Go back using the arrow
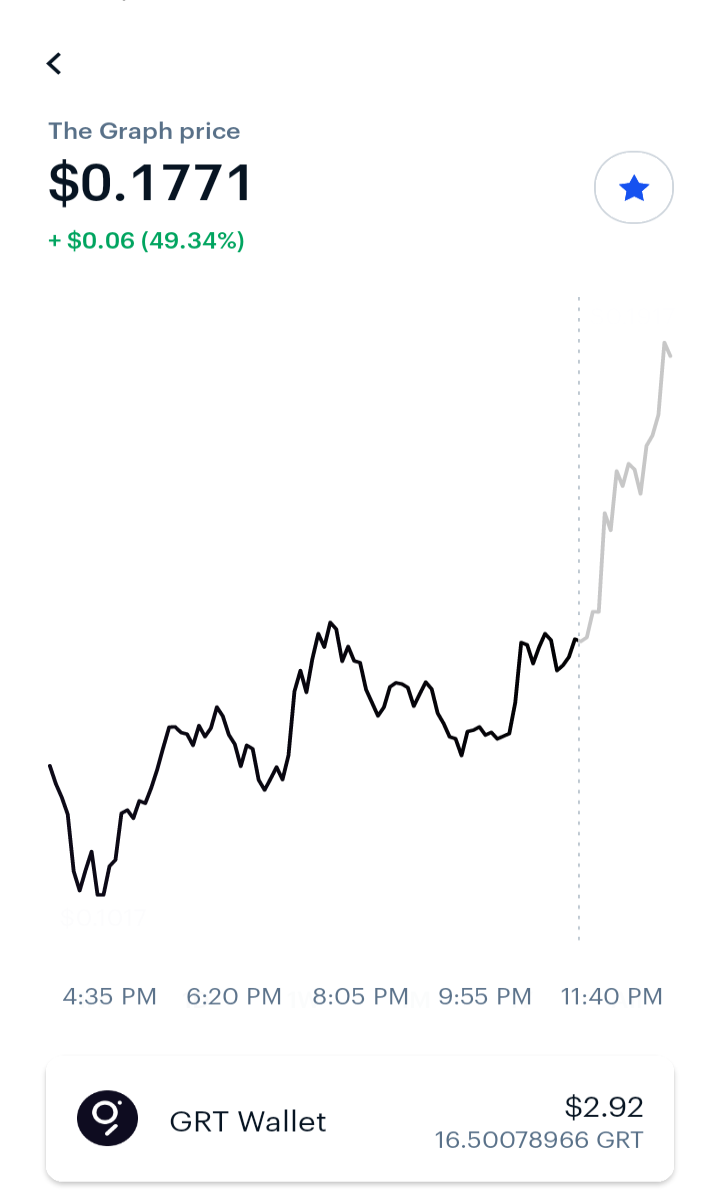720x1200 pixels. 54,63
